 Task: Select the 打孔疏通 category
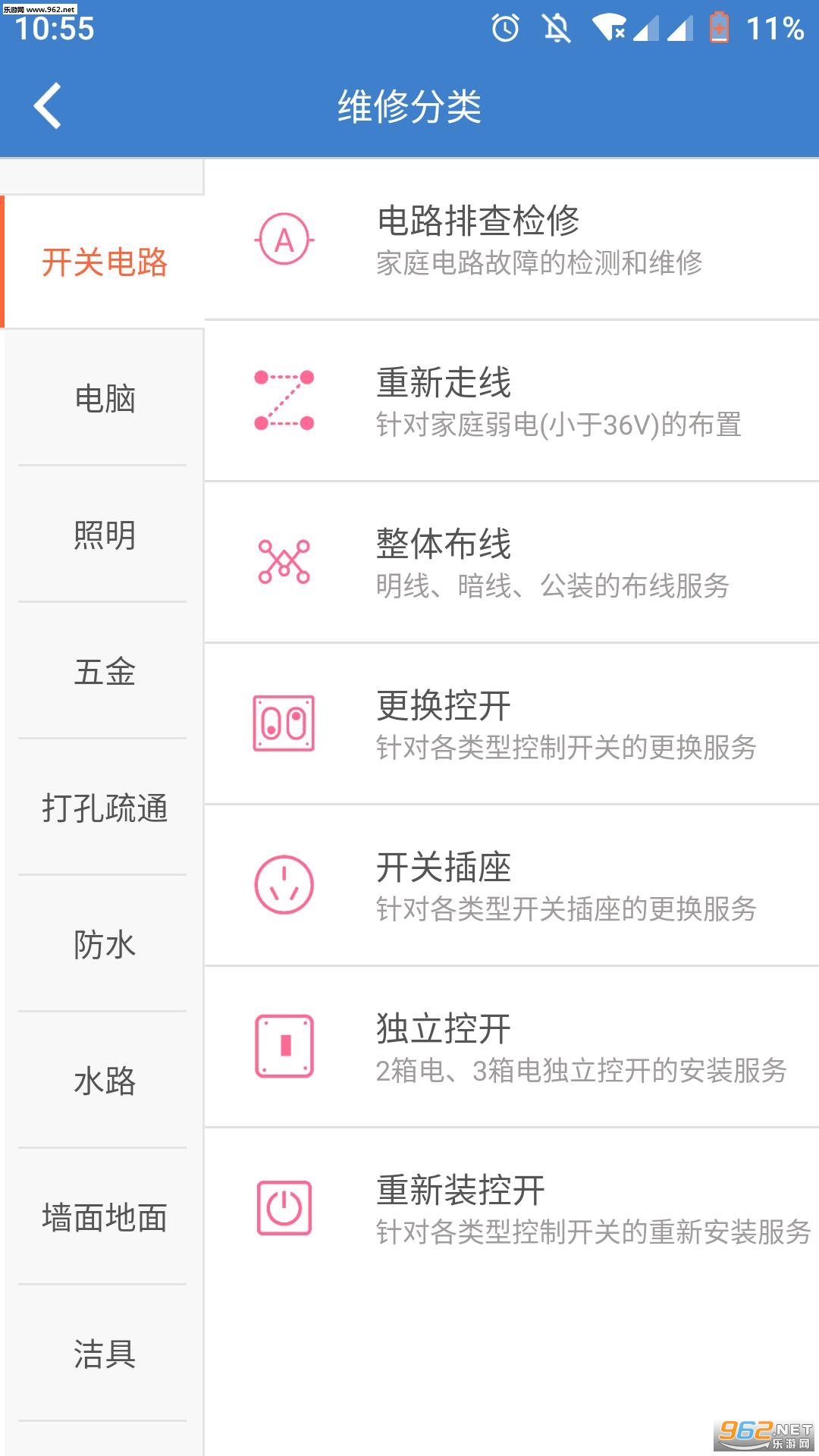(x=104, y=808)
